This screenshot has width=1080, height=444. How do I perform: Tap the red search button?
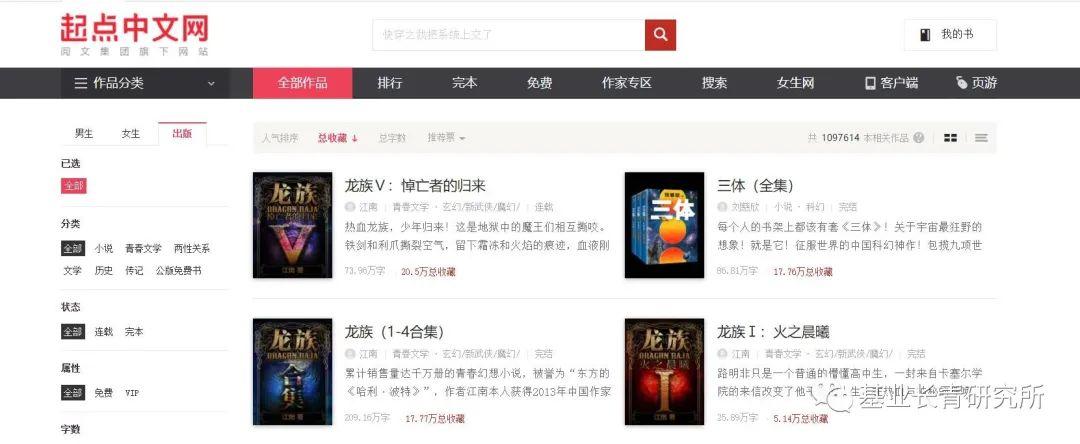click(x=660, y=35)
